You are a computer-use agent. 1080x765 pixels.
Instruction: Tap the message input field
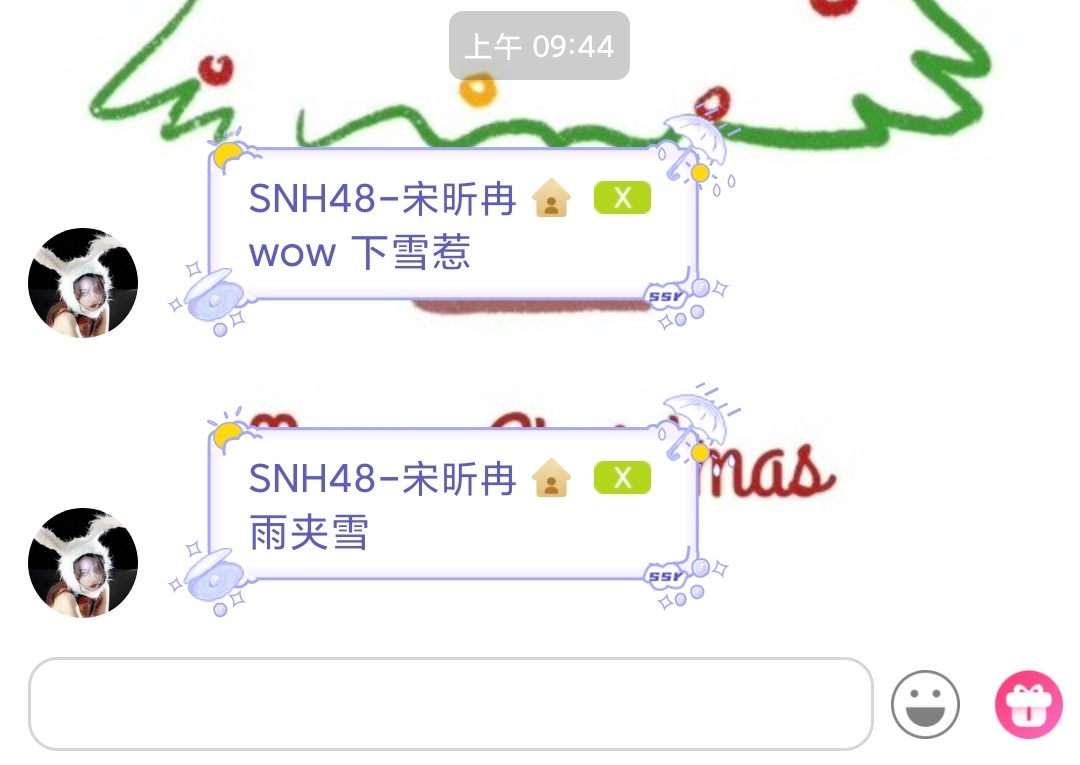pyautogui.click(x=450, y=704)
